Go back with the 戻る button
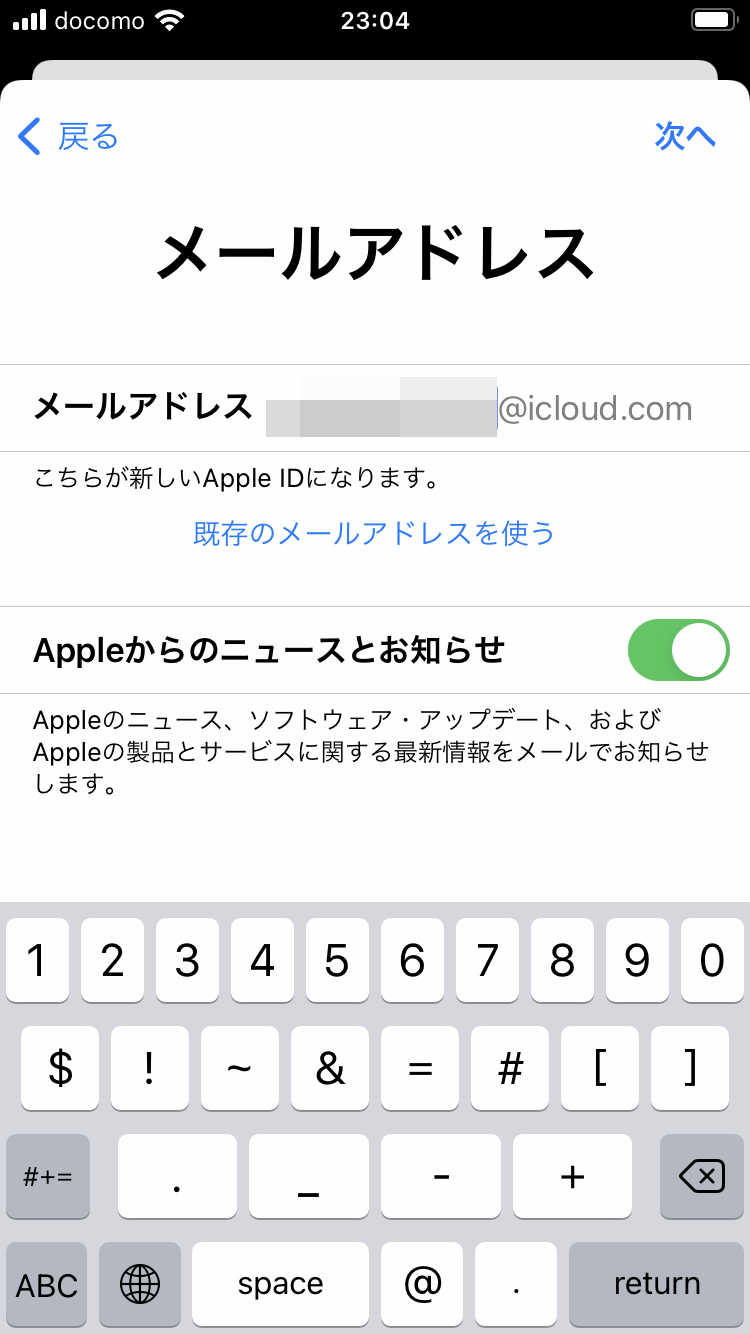Viewport: 750px width, 1334px height. click(x=68, y=136)
